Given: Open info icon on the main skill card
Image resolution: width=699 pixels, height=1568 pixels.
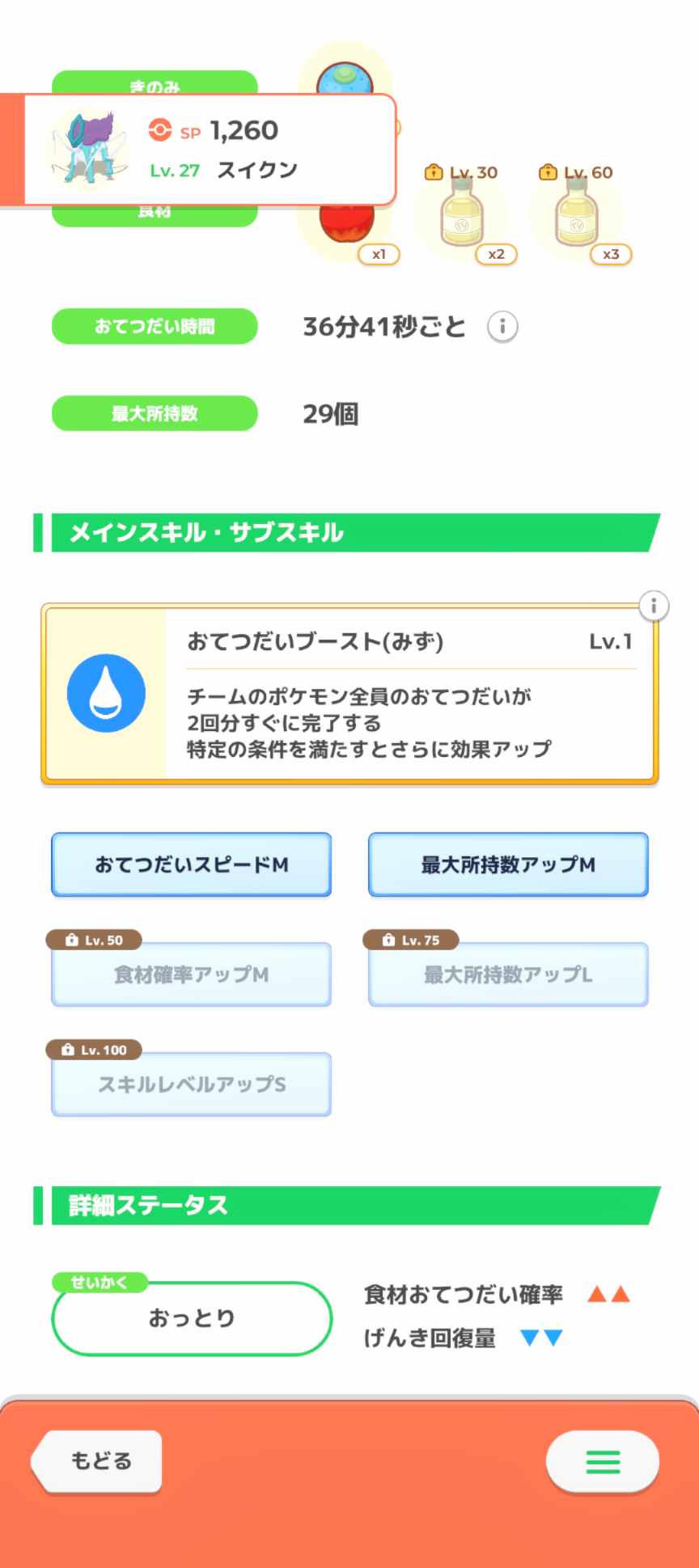Looking at the screenshot, I should click(654, 606).
